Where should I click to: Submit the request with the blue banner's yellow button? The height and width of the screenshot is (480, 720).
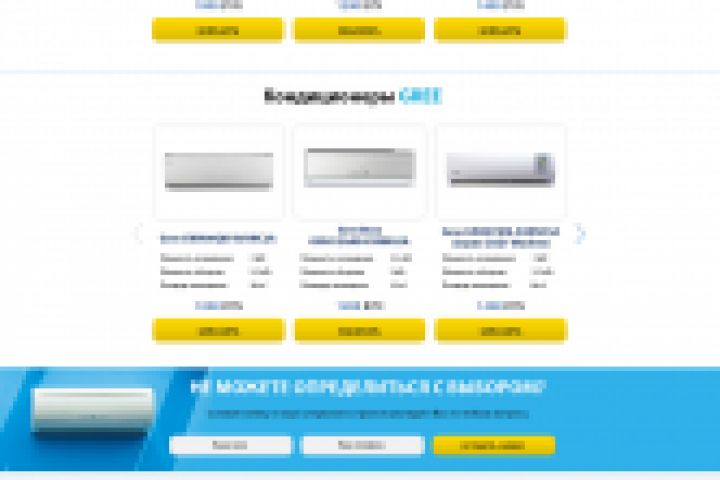494,445
